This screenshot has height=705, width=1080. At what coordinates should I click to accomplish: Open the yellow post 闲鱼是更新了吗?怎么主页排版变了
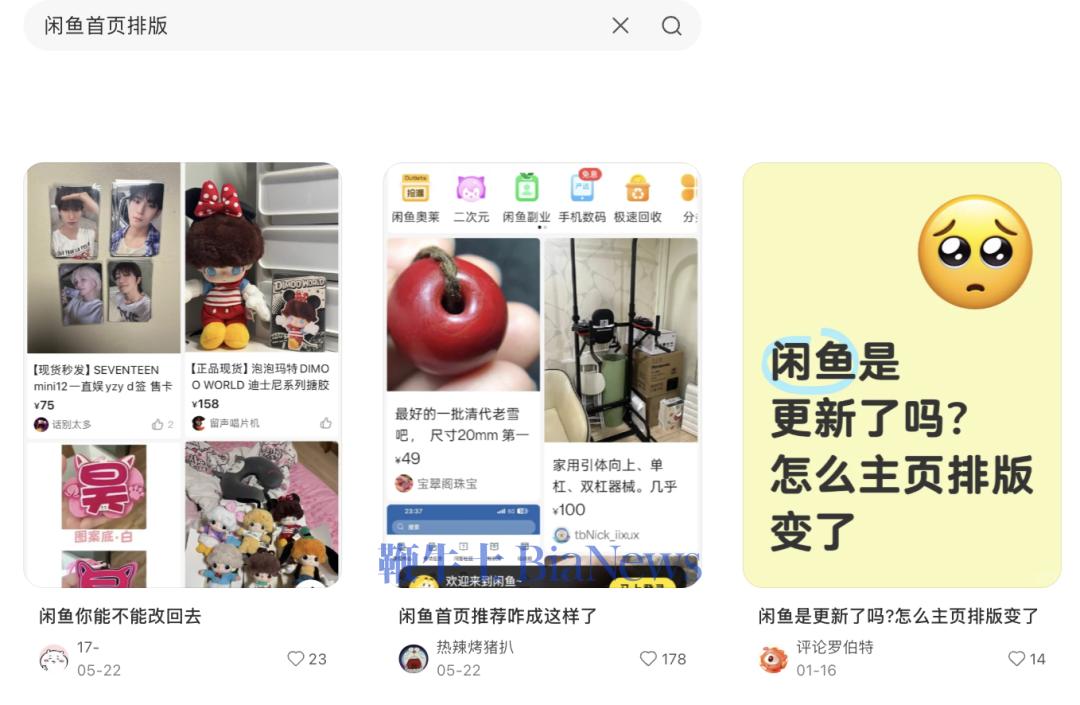click(x=901, y=375)
